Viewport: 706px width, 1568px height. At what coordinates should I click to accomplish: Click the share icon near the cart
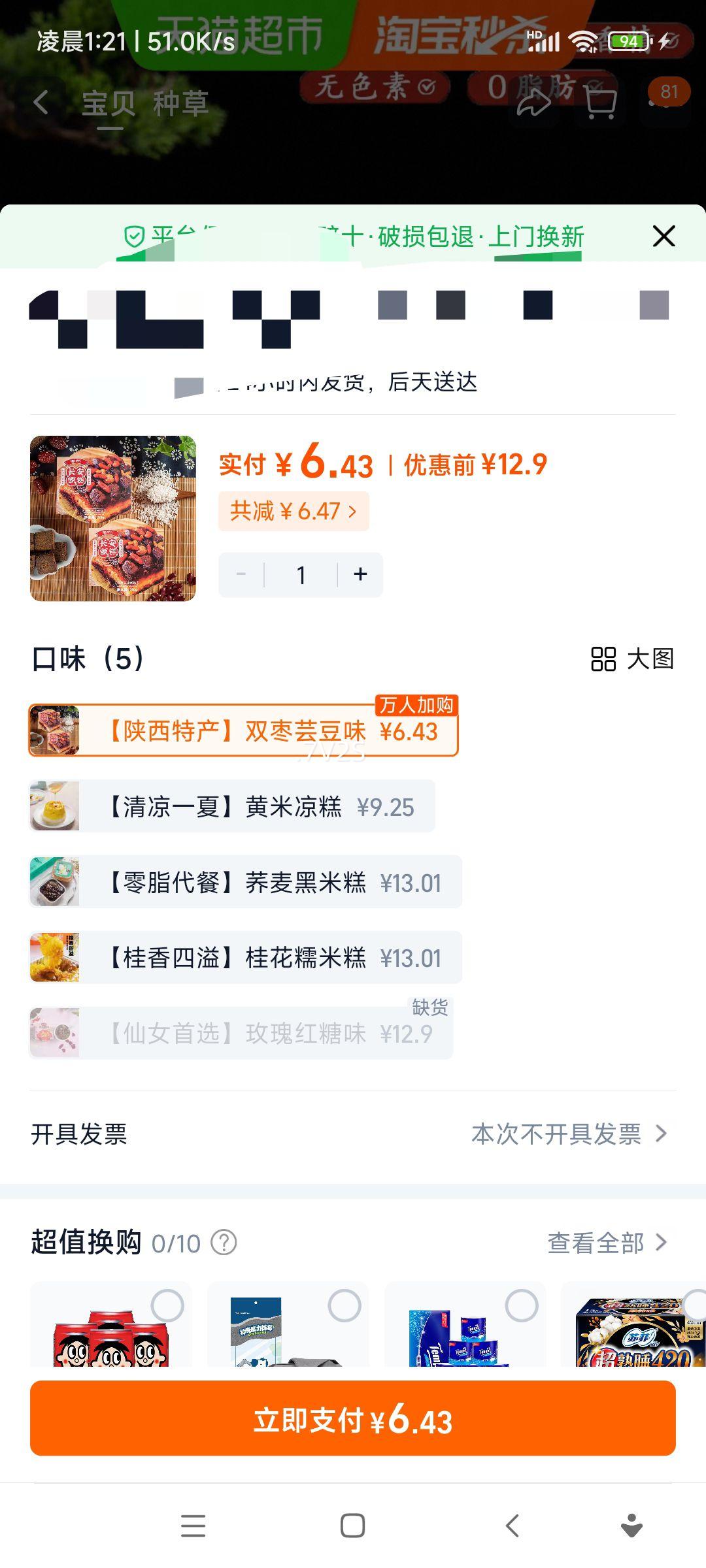tap(533, 101)
